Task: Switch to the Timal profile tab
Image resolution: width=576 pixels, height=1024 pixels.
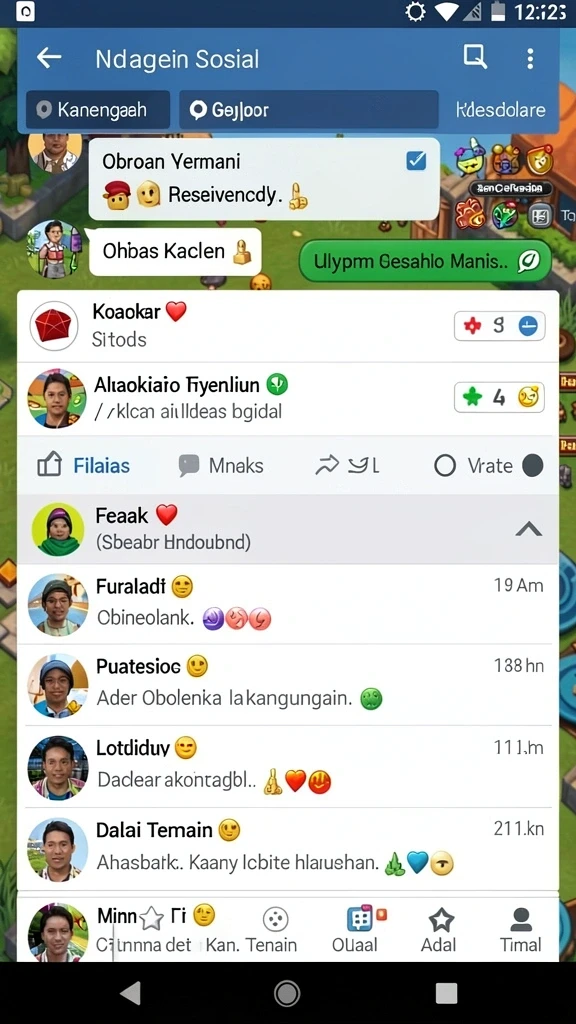Action: click(520, 930)
